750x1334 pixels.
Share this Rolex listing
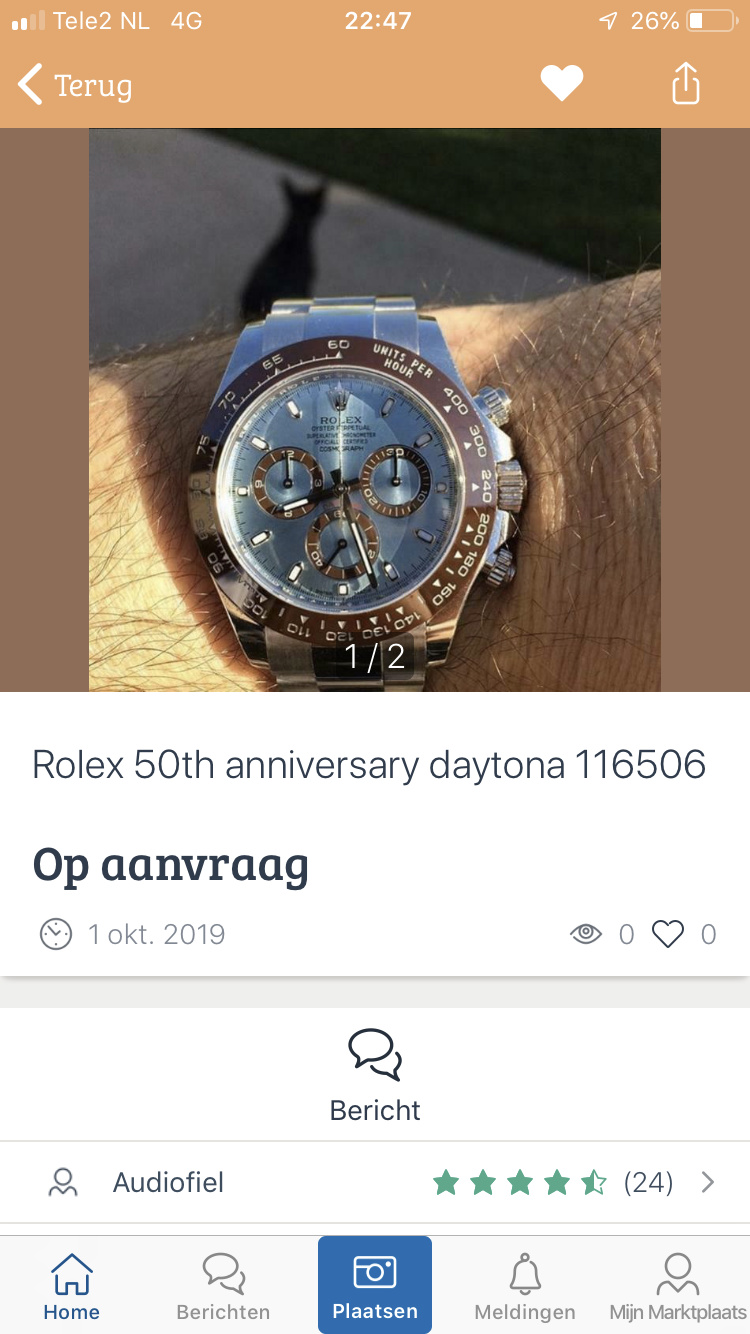685,83
